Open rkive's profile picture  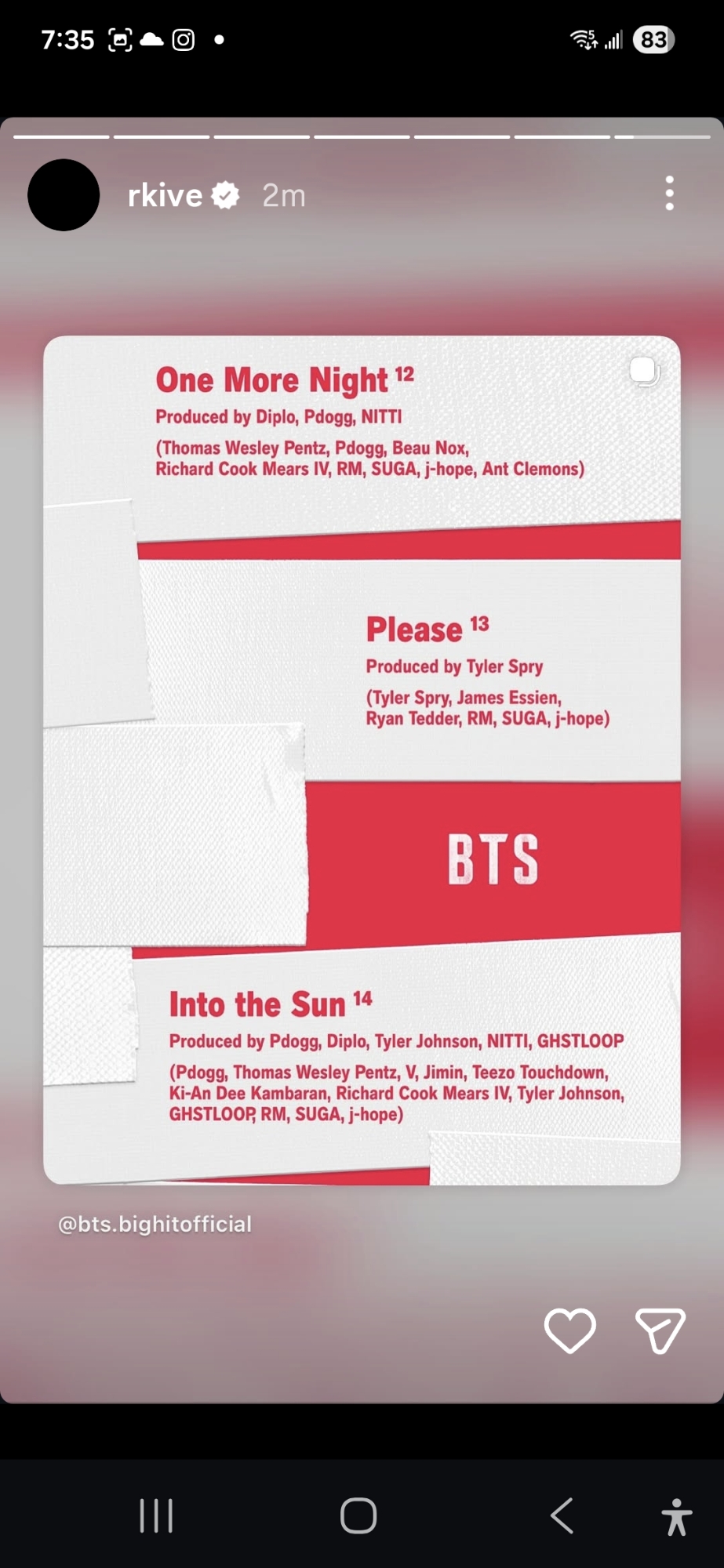click(x=64, y=195)
